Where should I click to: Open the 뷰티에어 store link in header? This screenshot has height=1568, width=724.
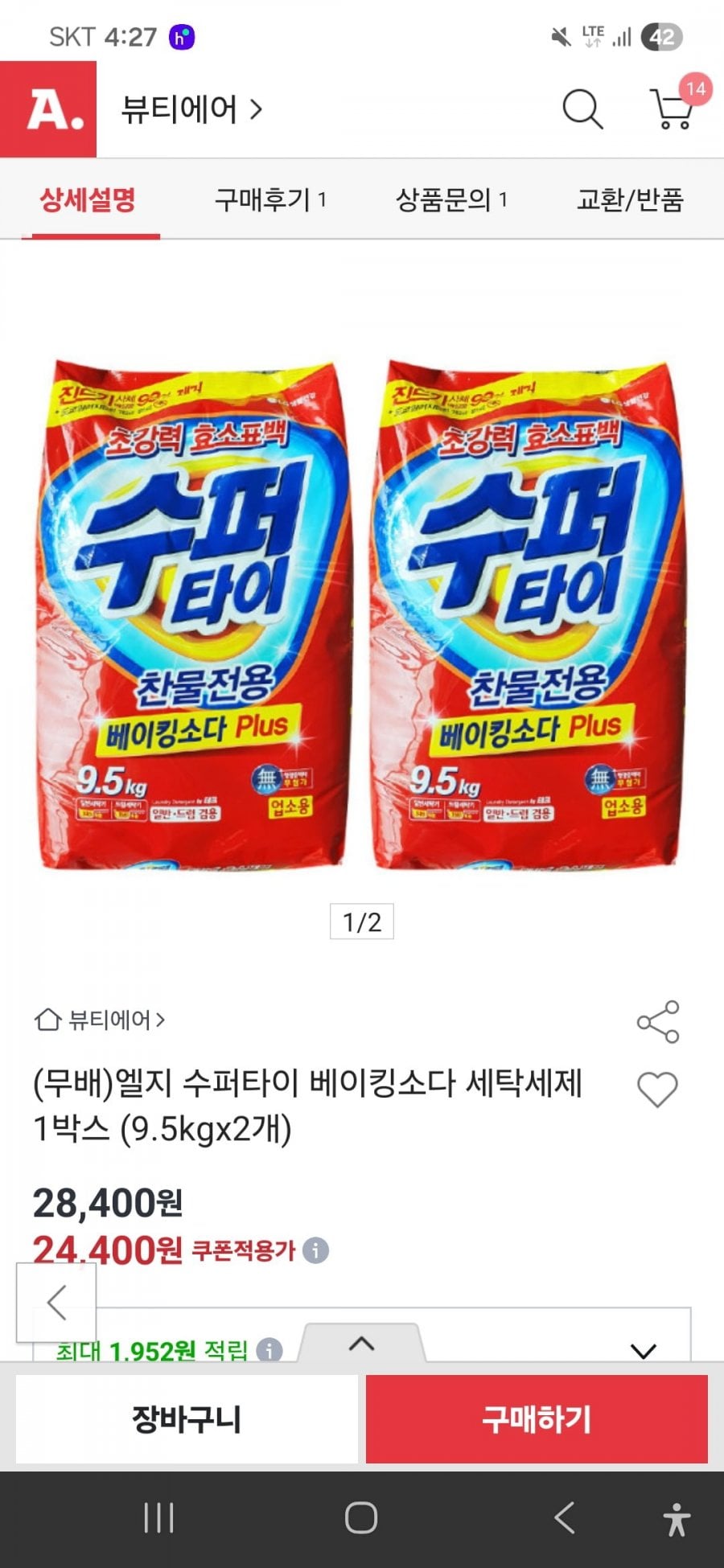pyautogui.click(x=191, y=109)
